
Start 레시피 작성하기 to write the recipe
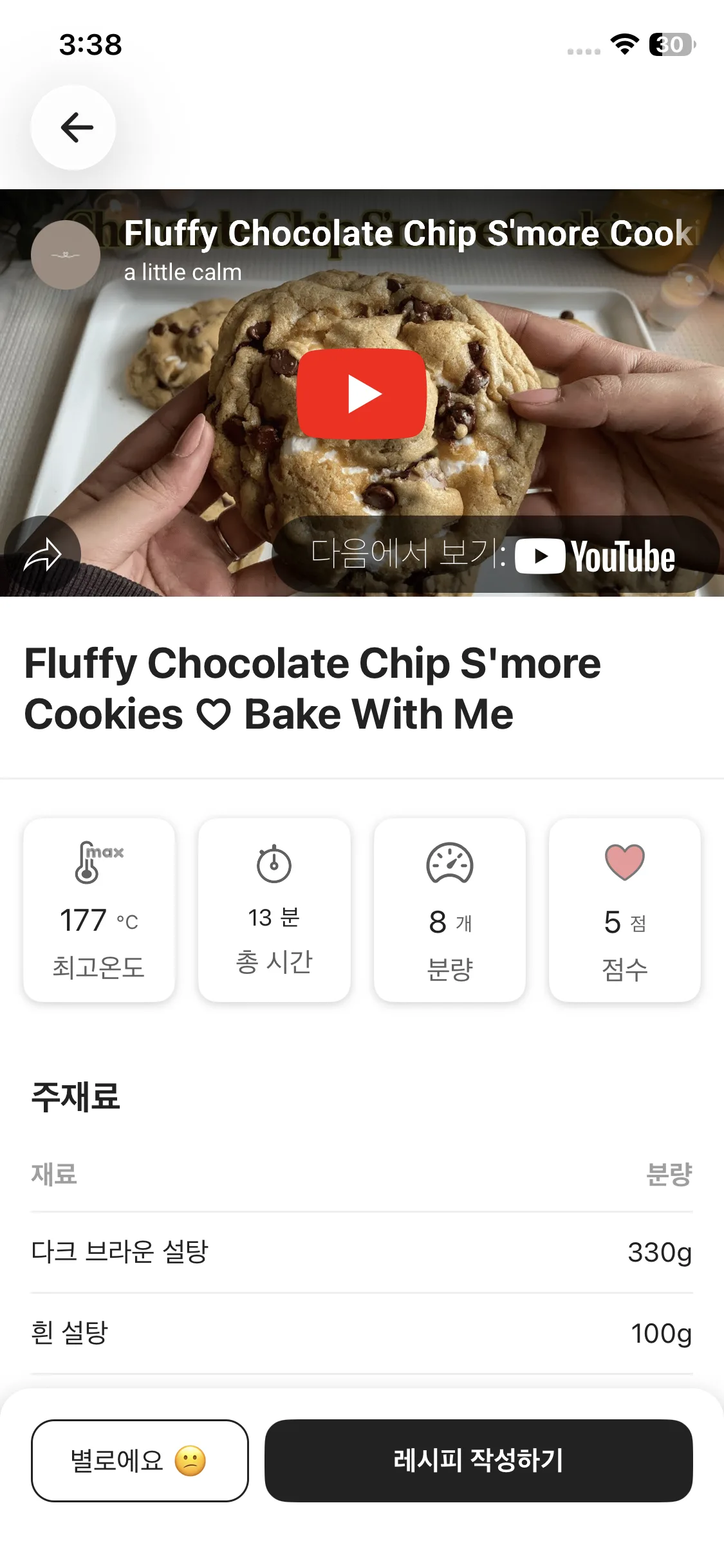pos(478,1461)
